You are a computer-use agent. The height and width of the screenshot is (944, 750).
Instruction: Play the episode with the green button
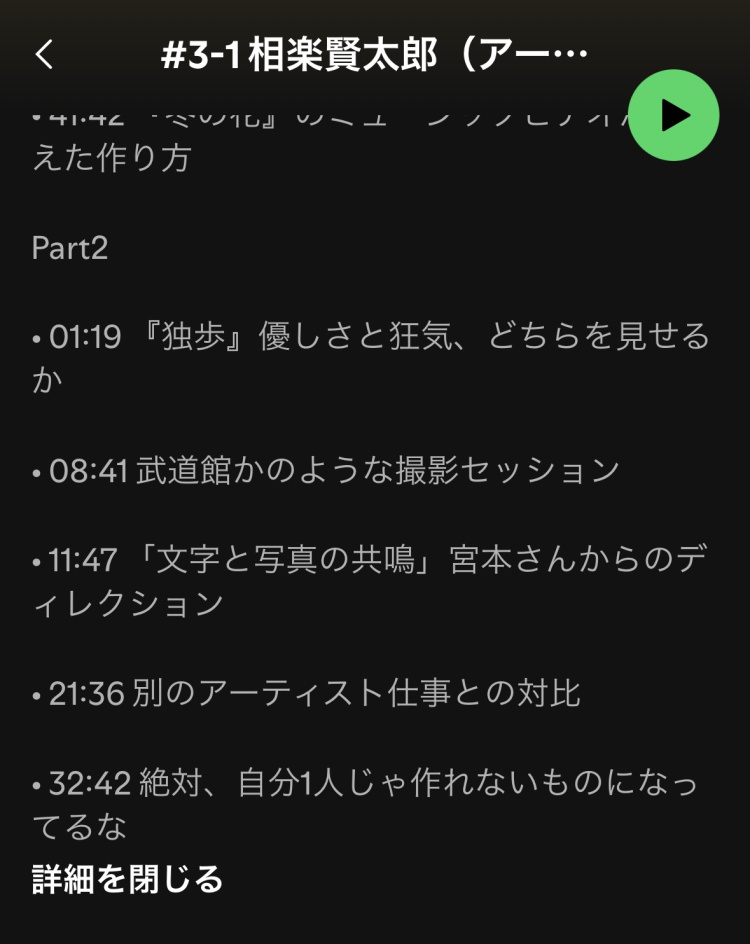click(x=673, y=115)
